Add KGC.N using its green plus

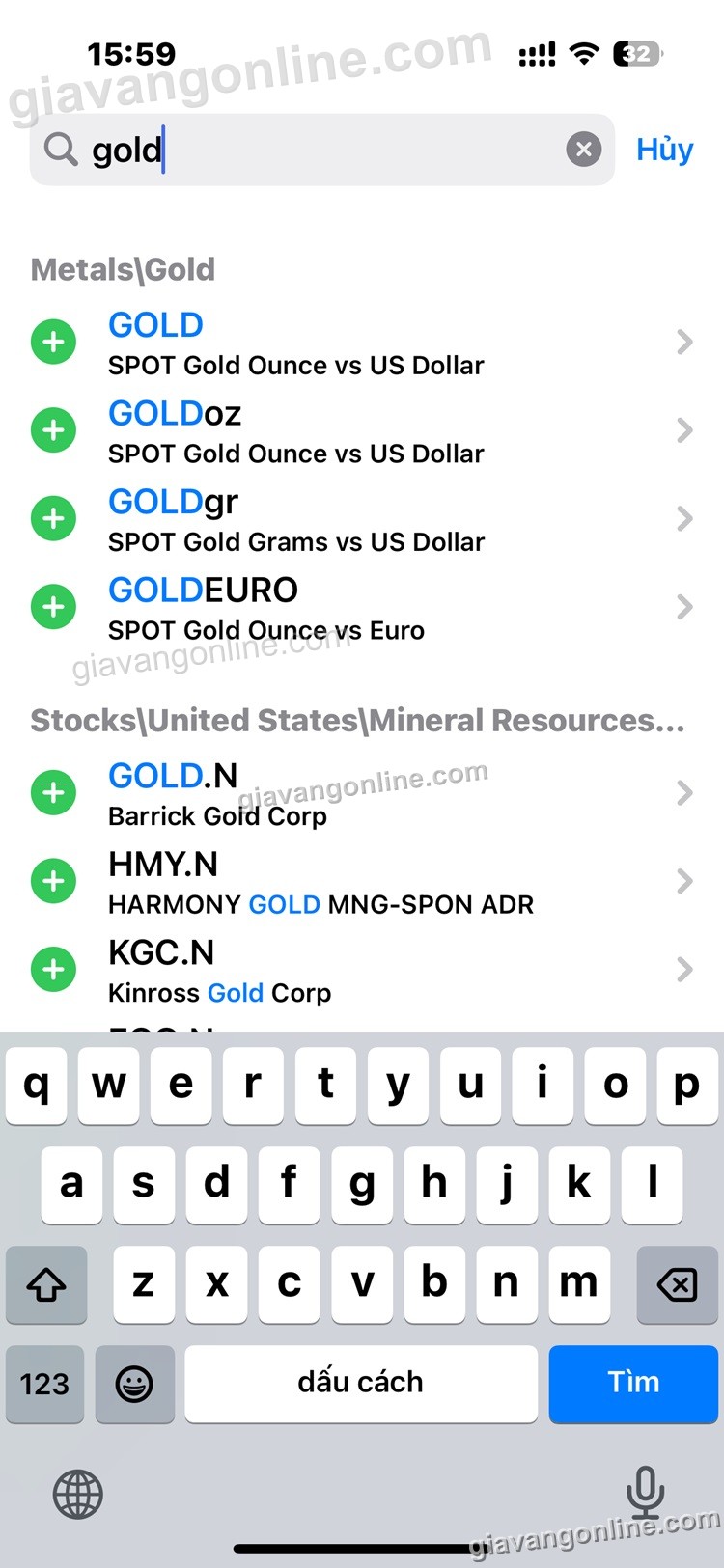pos(54,970)
